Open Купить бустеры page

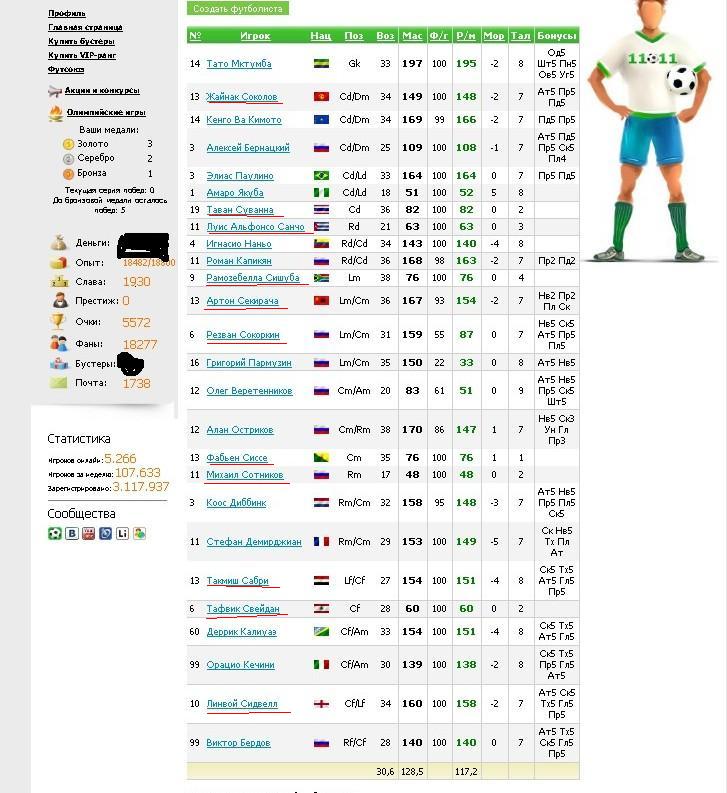81,41
